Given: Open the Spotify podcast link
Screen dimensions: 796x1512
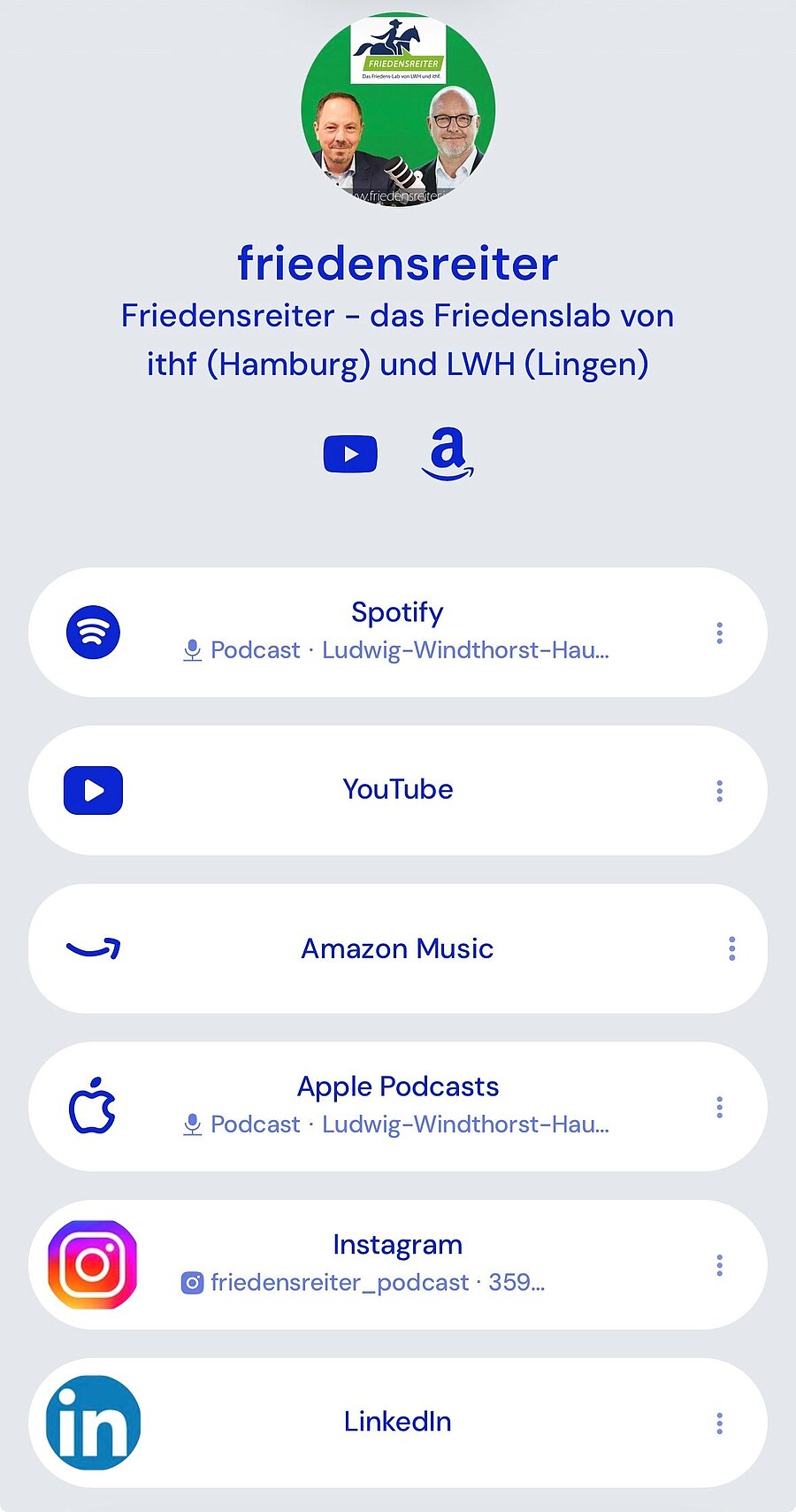Looking at the screenshot, I should (x=397, y=632).
